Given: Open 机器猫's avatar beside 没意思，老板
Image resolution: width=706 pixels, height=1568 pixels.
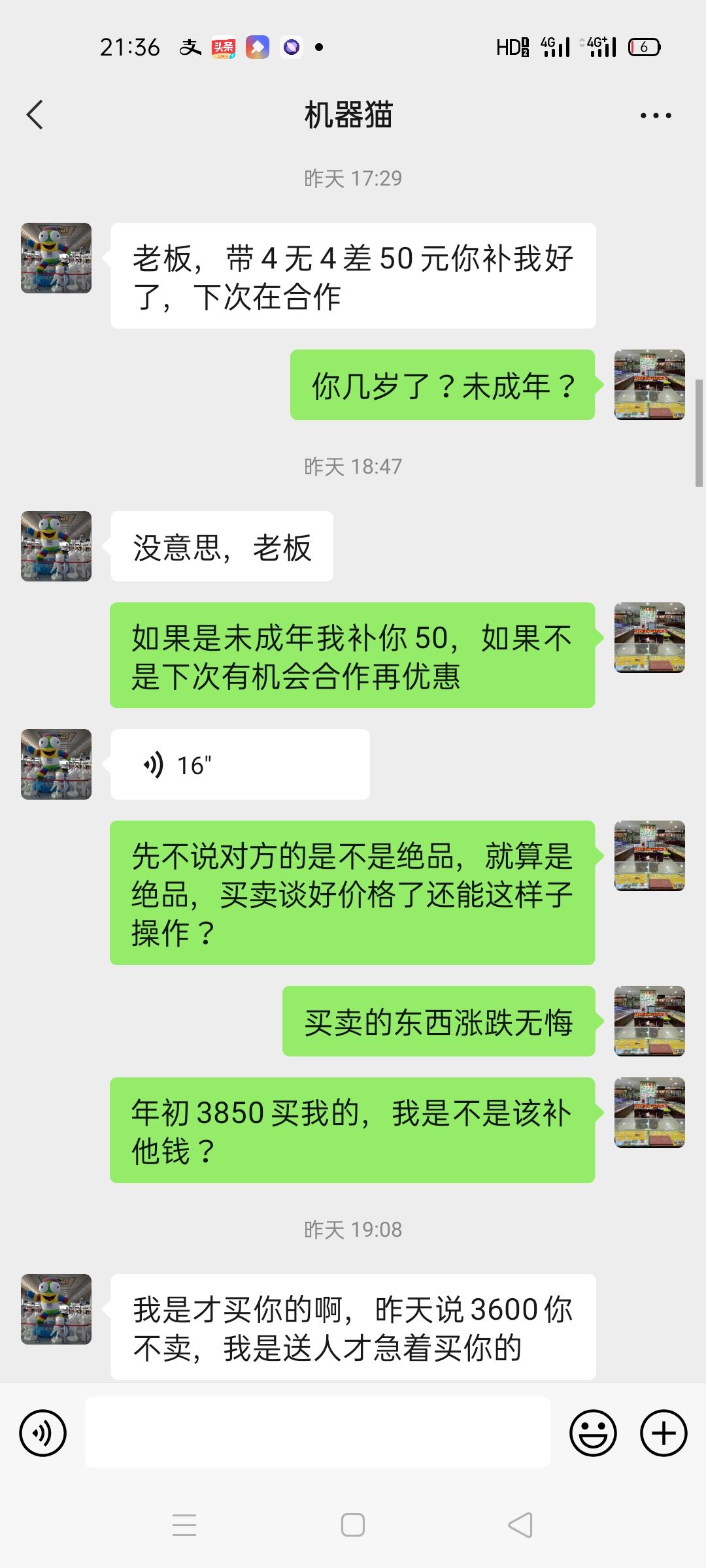Looking at the screenshot, I should tap(56, 546).
